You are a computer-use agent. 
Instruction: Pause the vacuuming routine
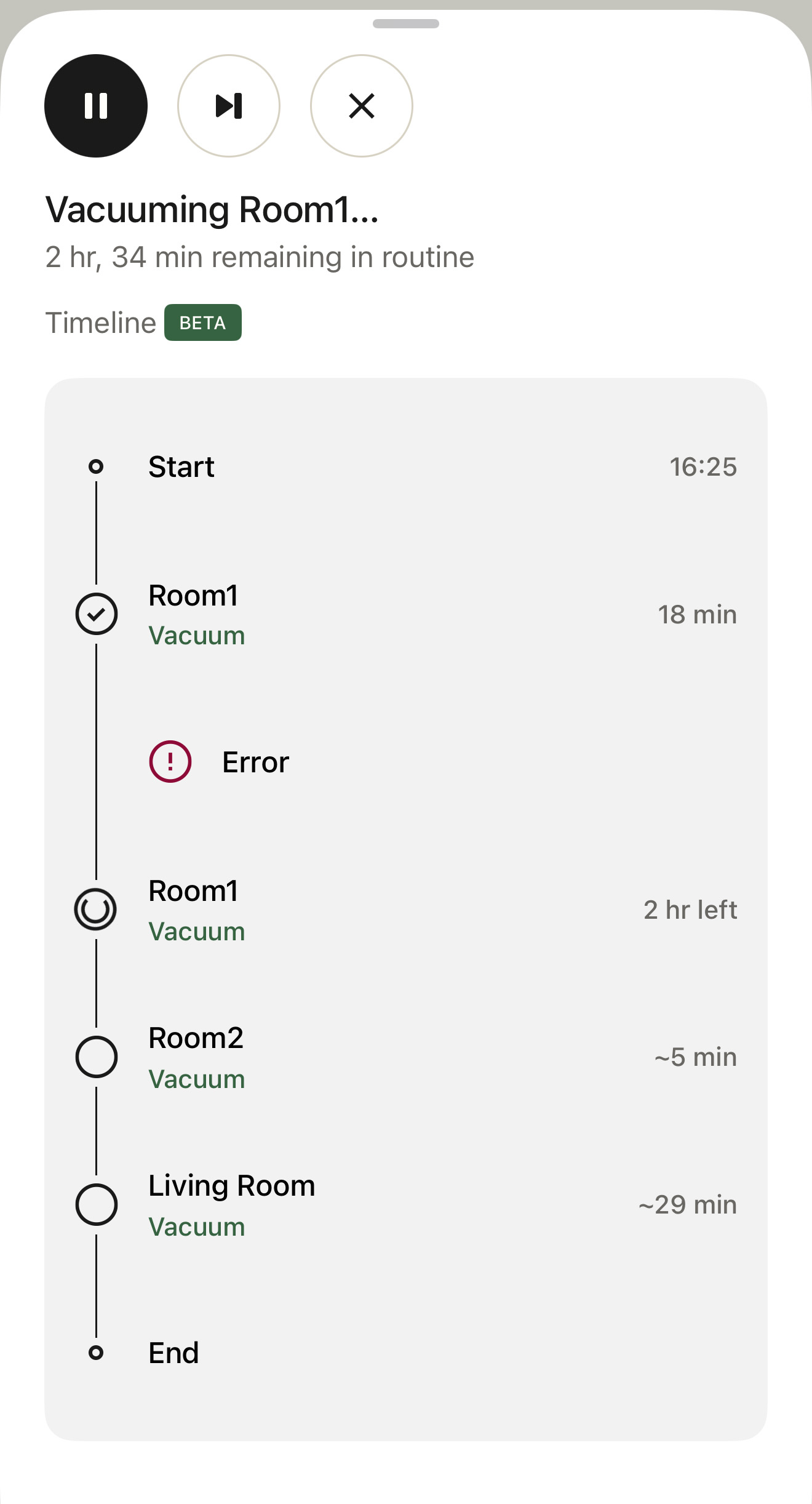(x=96, y=106)
